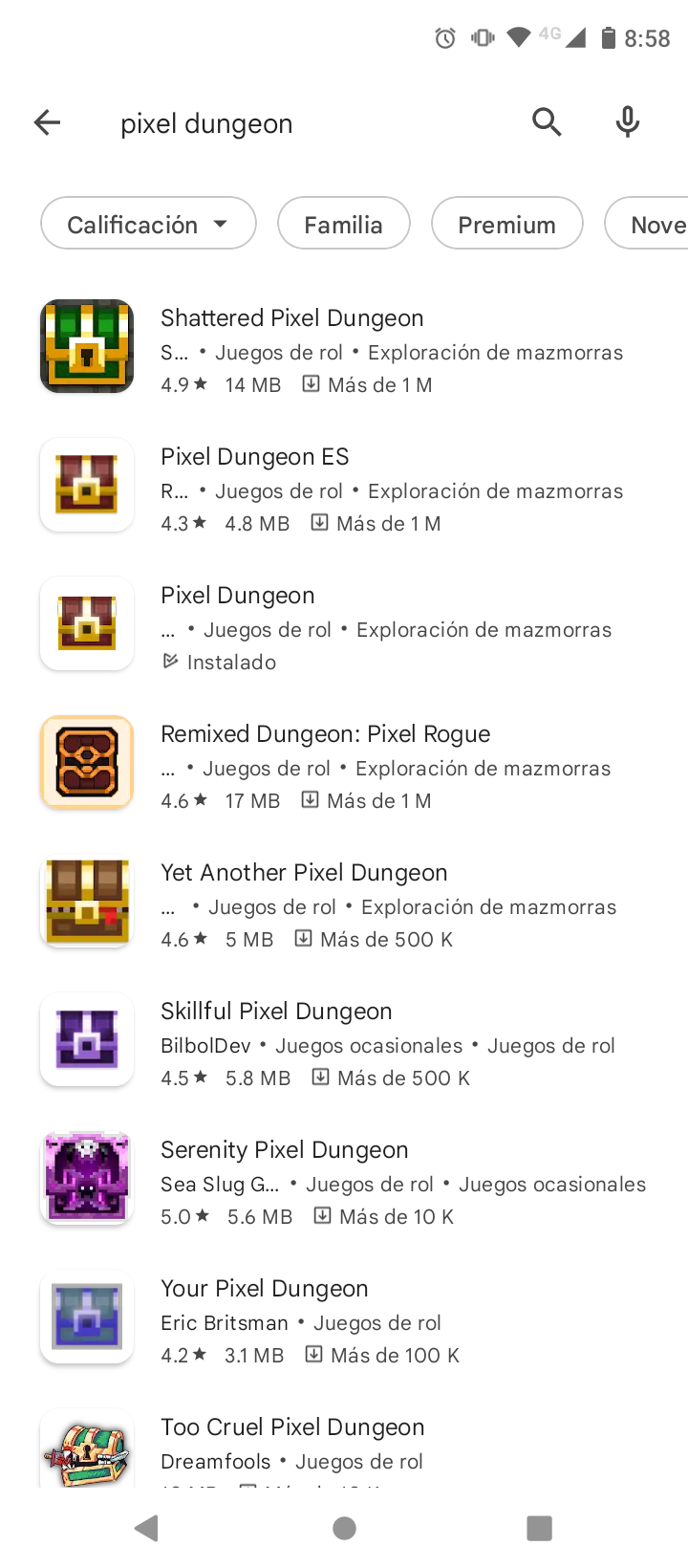688x1568 pixels.
Task: Start voice search with the microphone
Action: click(x=628, y=122)
